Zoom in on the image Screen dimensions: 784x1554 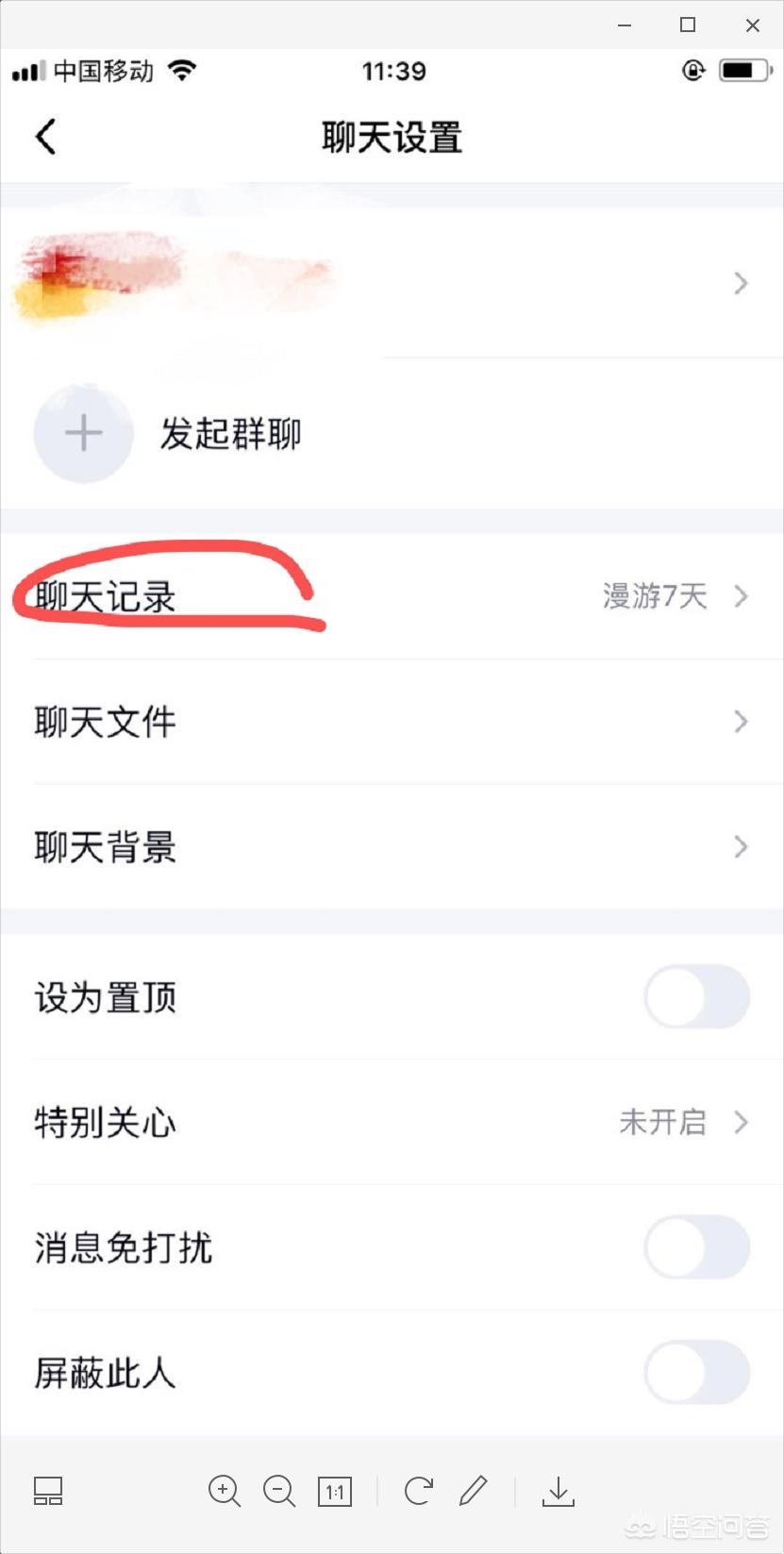coord(224,1491)
